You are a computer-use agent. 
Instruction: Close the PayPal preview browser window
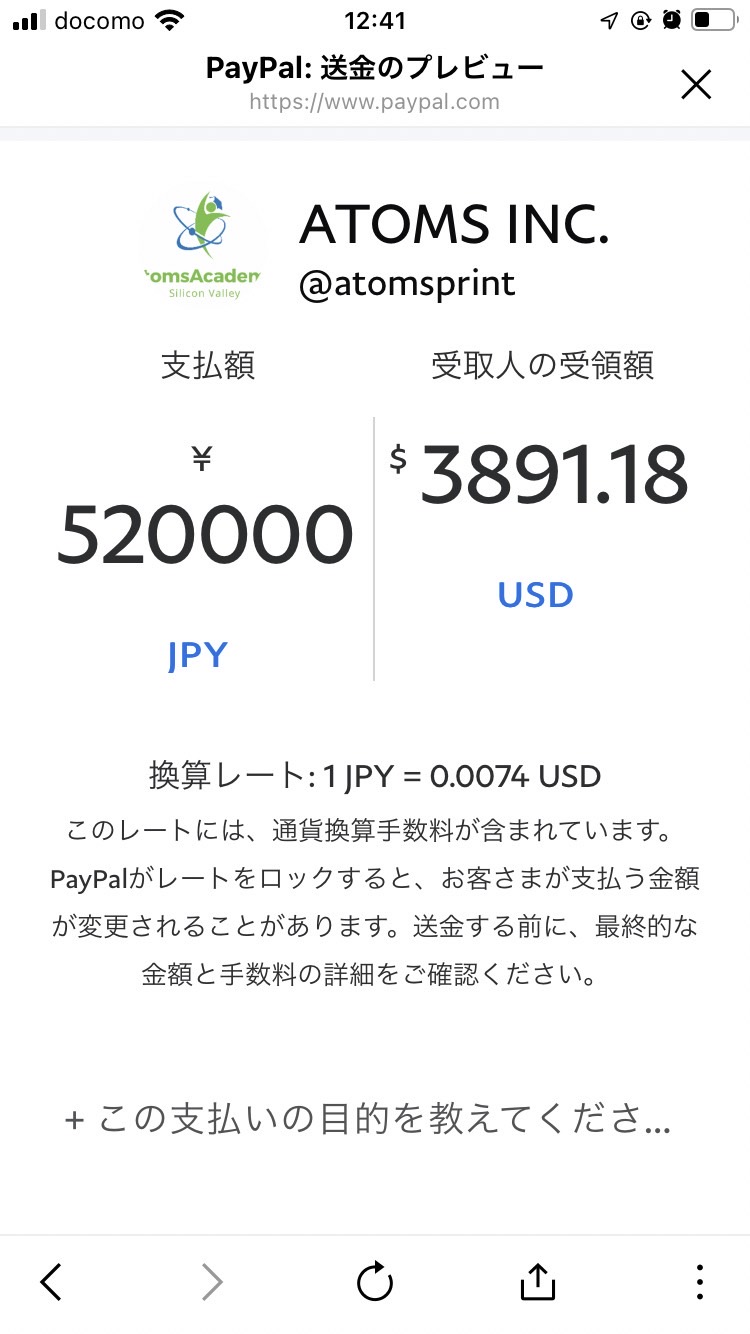(696, 85)
